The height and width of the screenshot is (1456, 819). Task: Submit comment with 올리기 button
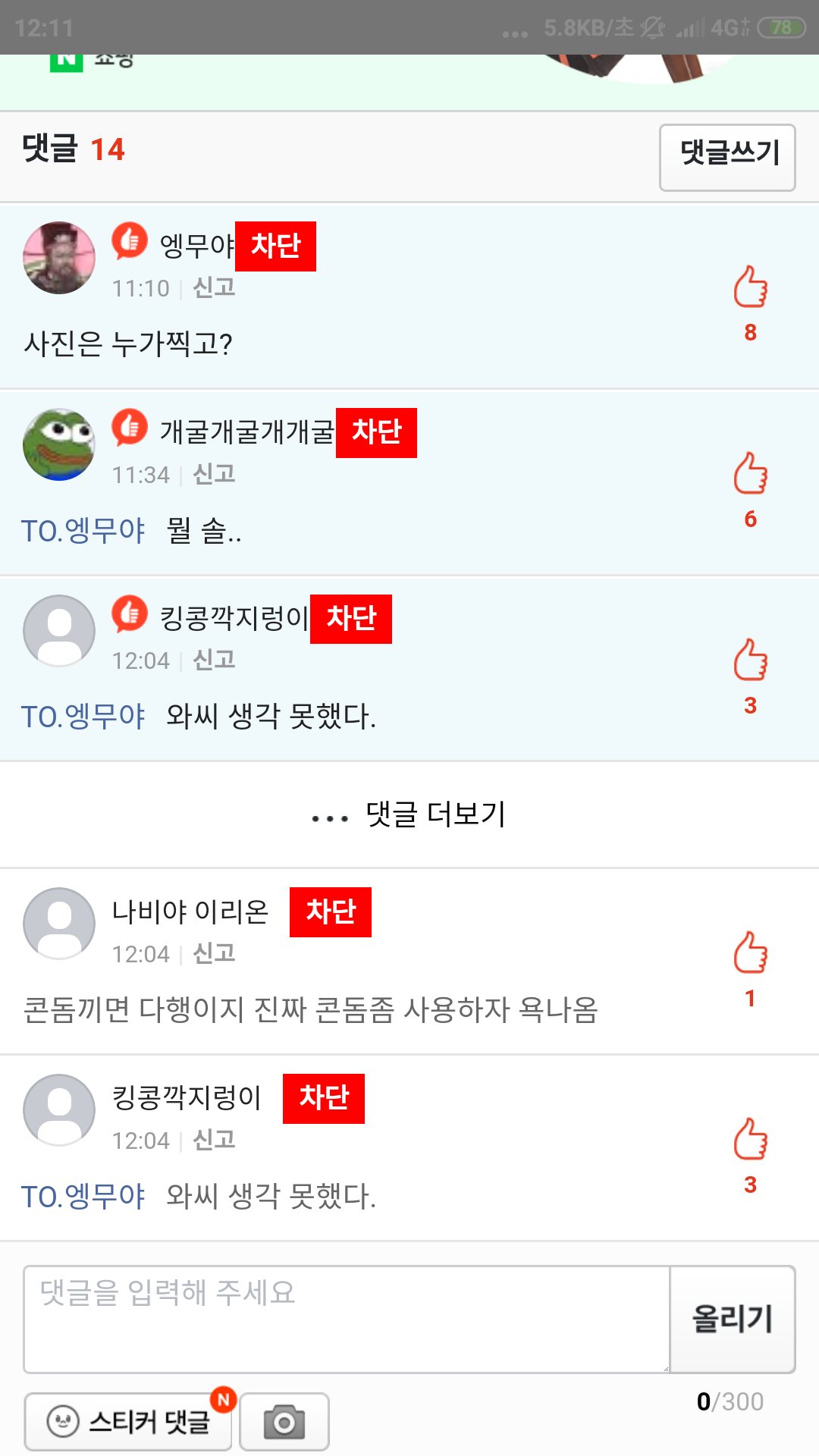(x=733, y=1319)
